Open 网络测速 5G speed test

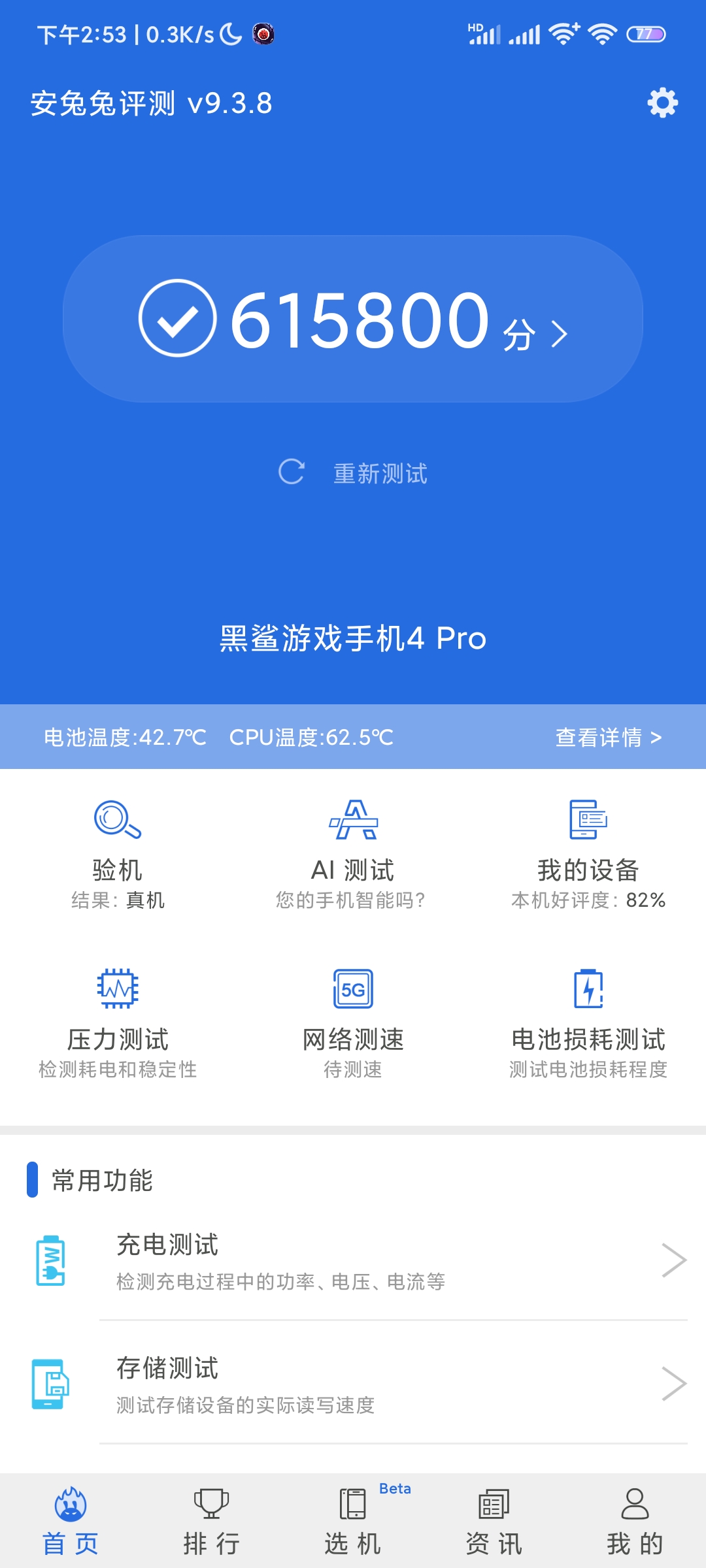point(353,1024)
